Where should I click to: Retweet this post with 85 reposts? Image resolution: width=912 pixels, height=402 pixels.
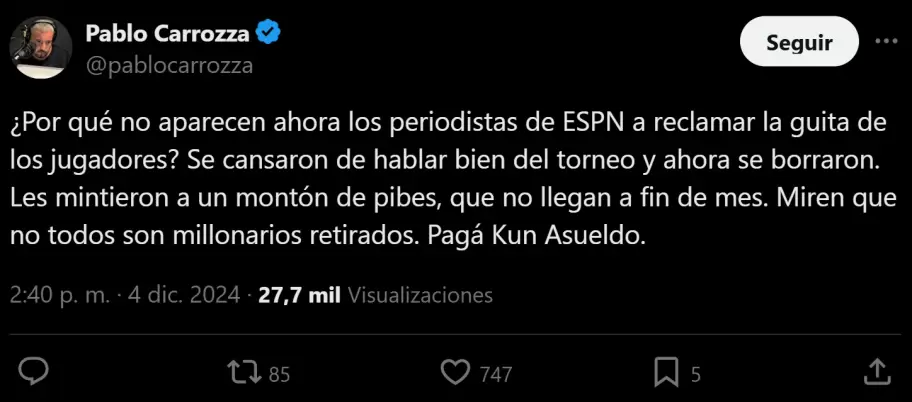[241, 373]
